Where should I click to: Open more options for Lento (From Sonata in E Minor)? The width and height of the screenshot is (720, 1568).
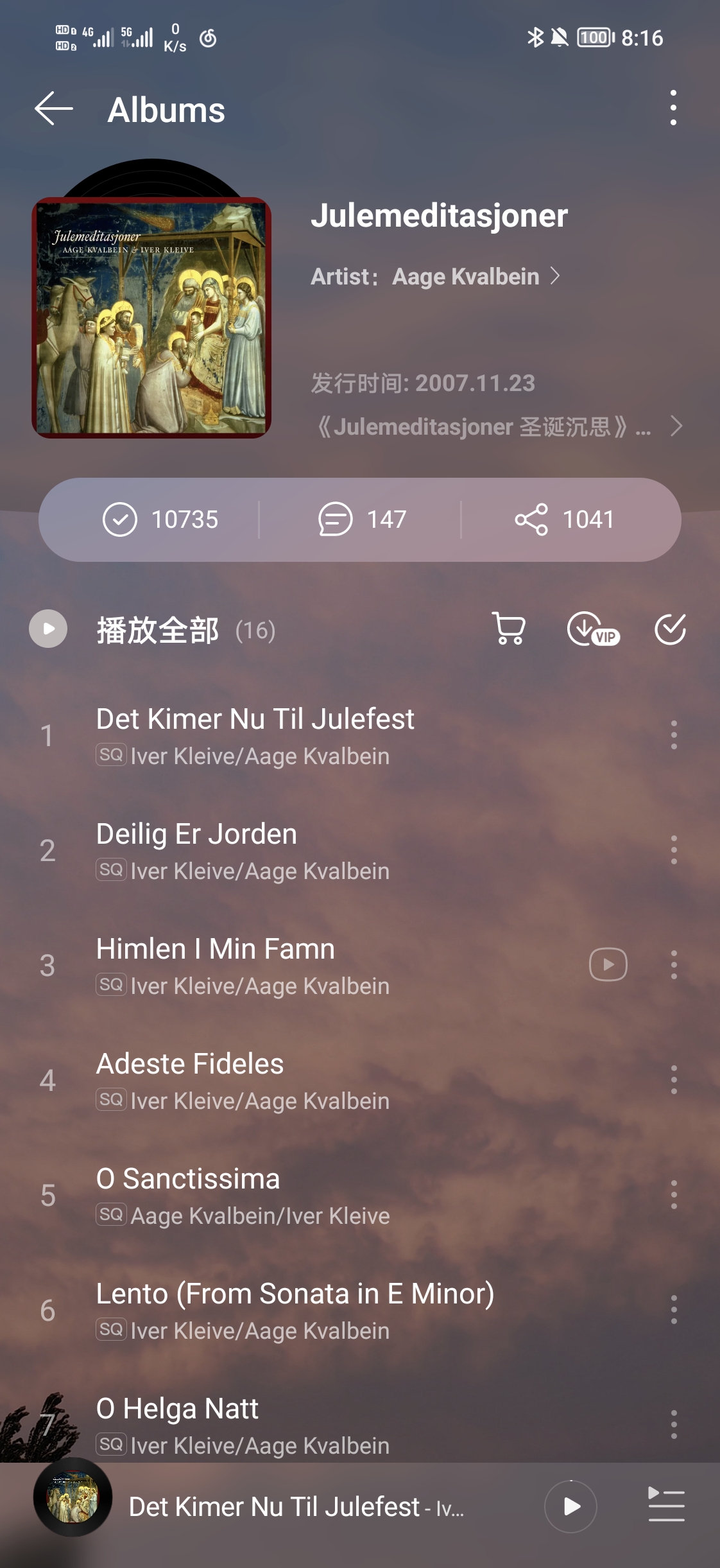click(673, 1310)
